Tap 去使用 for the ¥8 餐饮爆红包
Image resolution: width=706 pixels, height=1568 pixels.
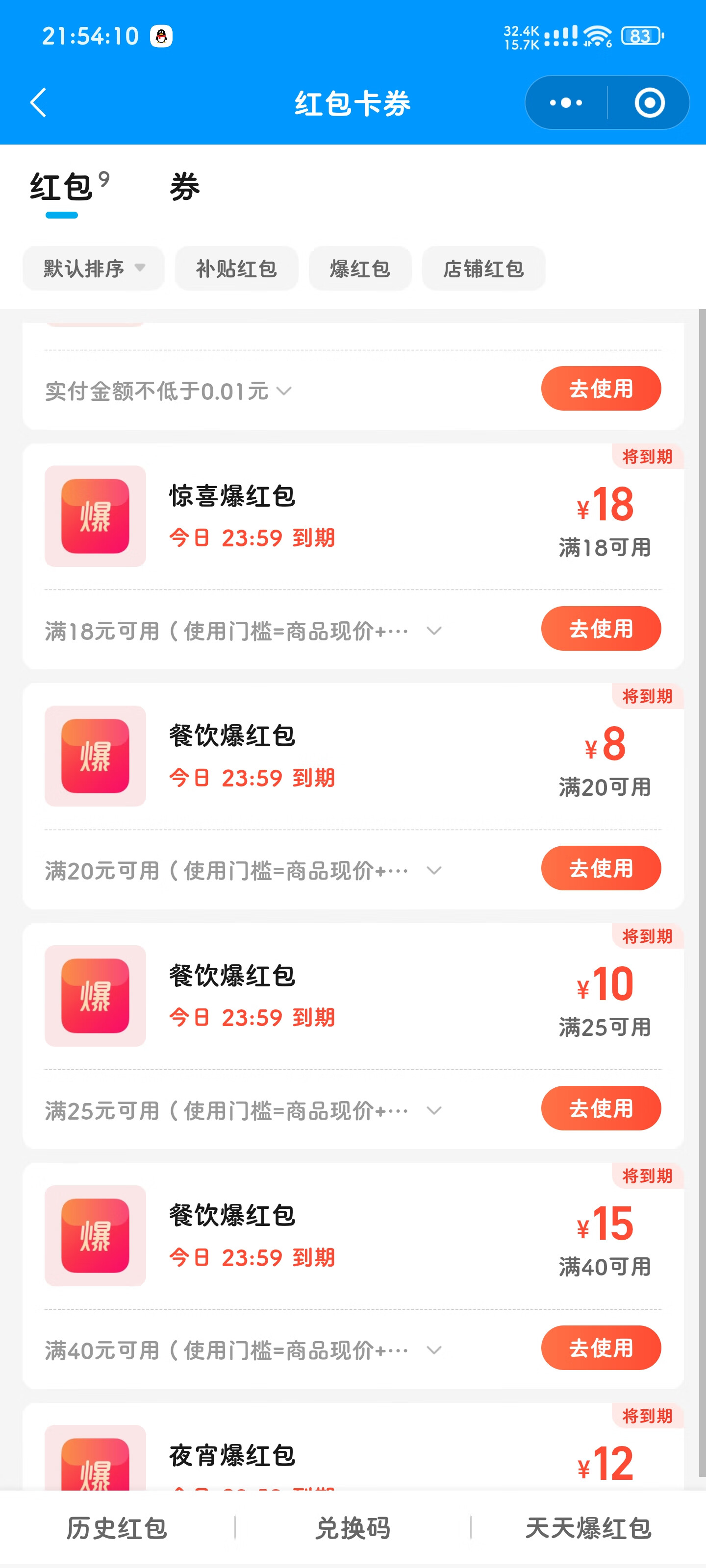(601, 868)
